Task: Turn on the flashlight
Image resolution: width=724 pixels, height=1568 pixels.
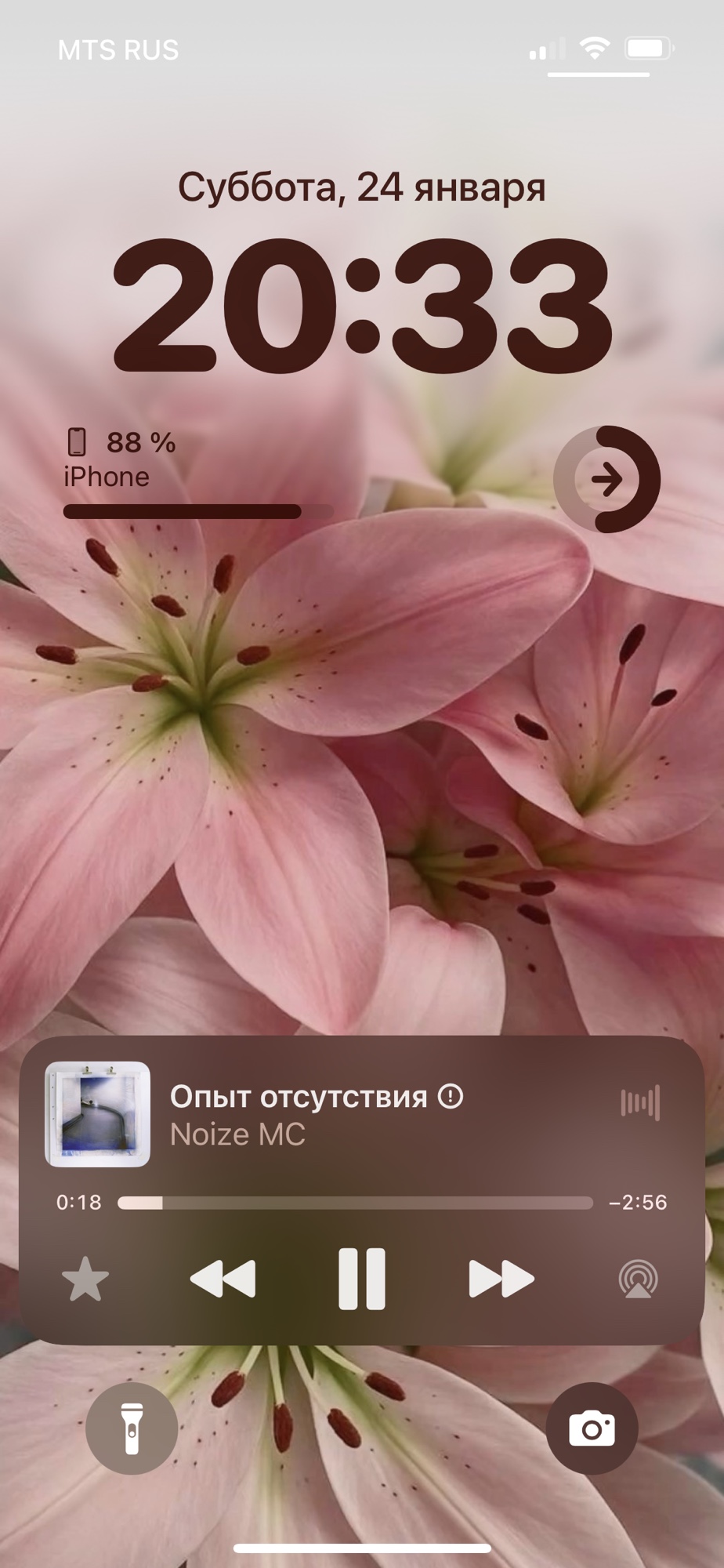Action: (132, 1428)
